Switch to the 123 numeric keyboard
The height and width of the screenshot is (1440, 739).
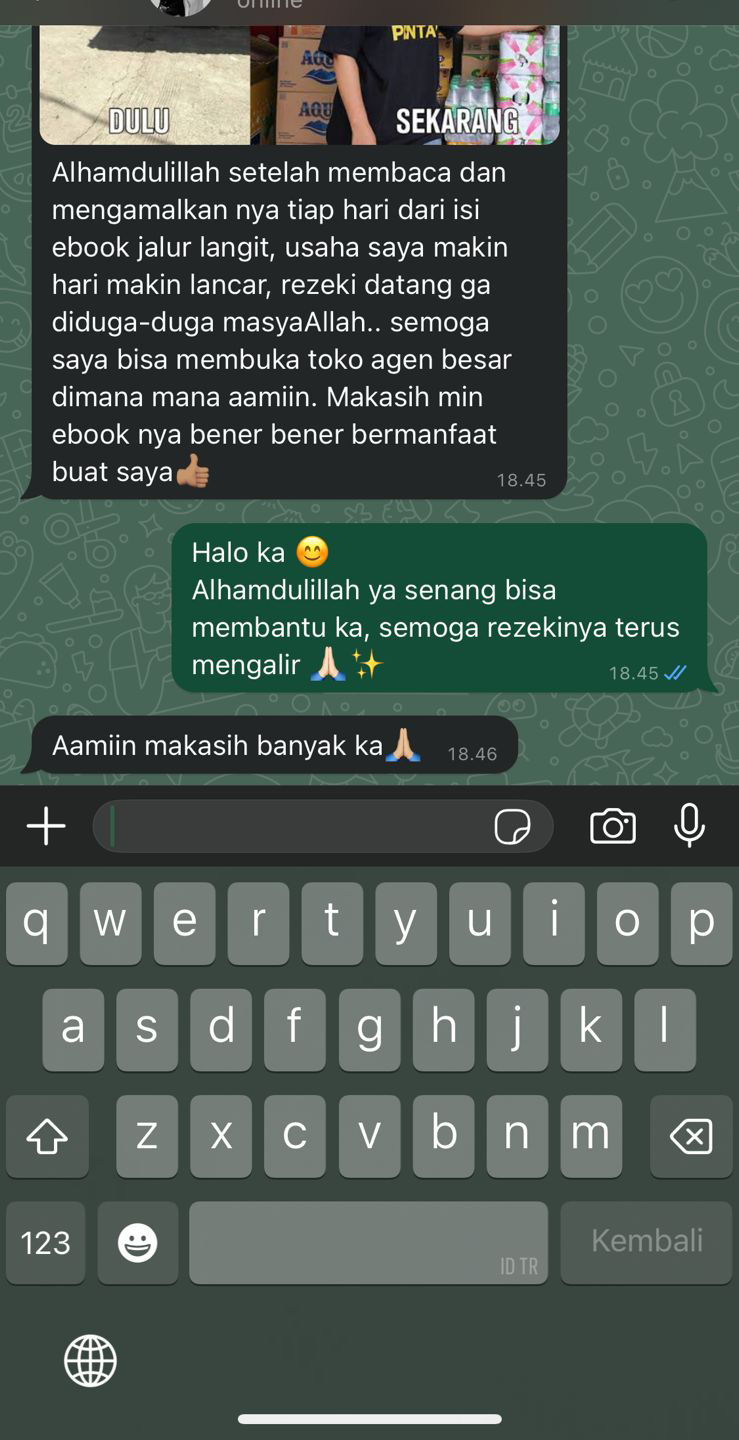[46, 1243]
